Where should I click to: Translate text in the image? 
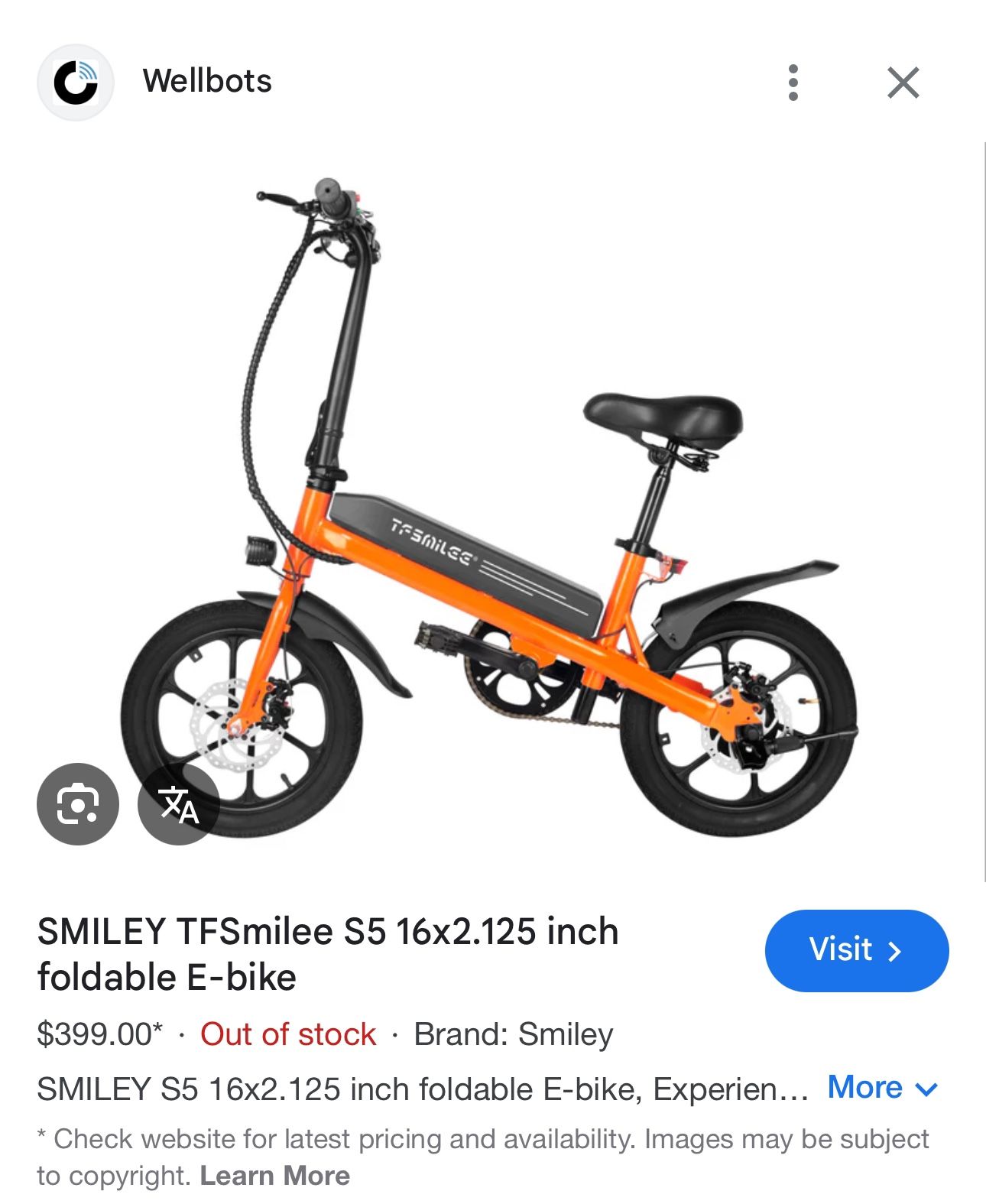point(178,804)
